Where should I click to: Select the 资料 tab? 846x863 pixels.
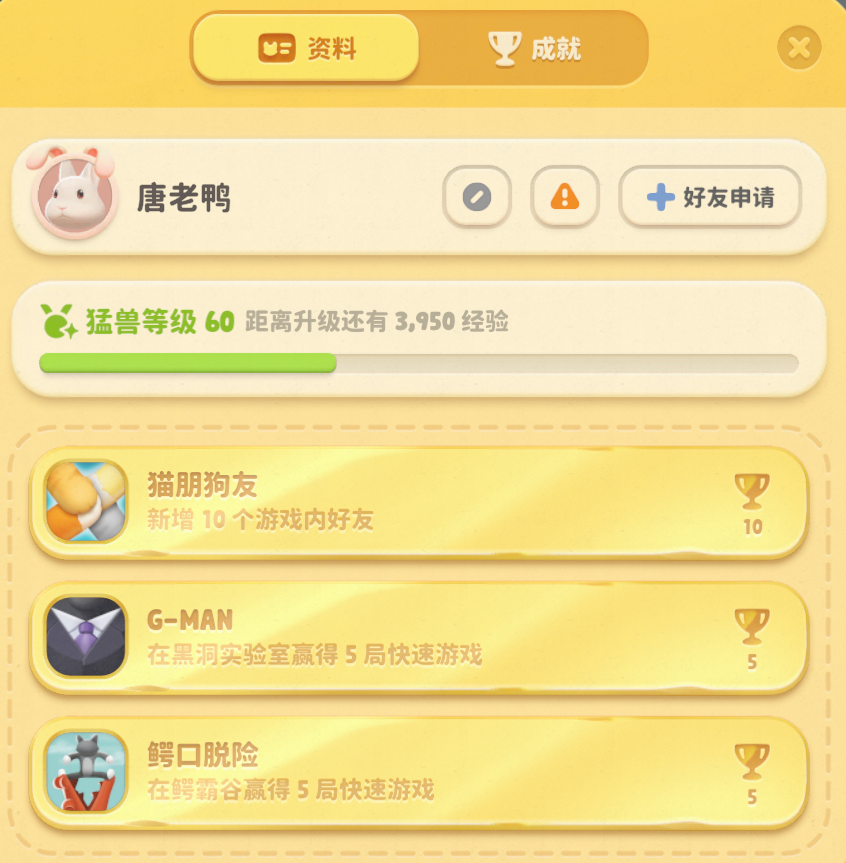[306, 48]
